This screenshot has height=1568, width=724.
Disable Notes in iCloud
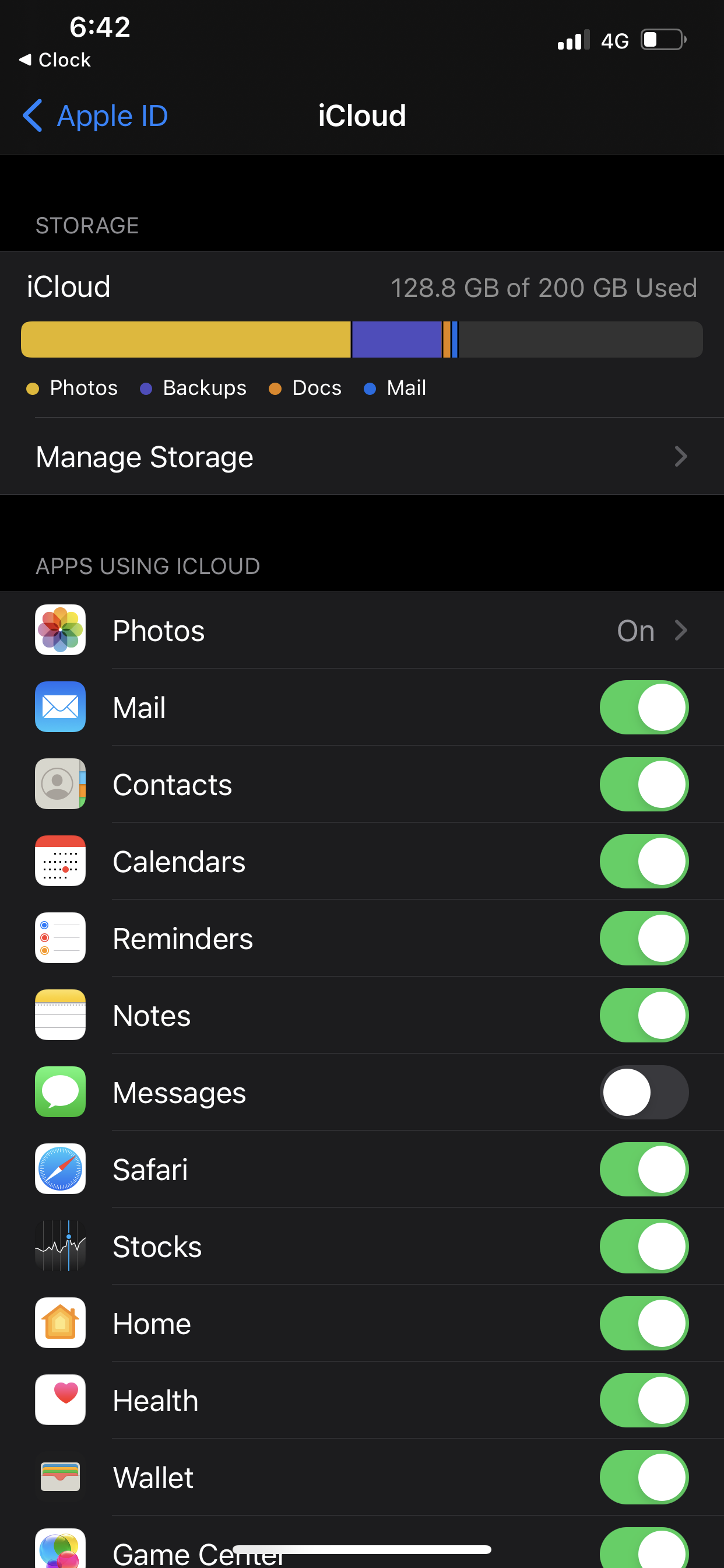coord(643,1016)
